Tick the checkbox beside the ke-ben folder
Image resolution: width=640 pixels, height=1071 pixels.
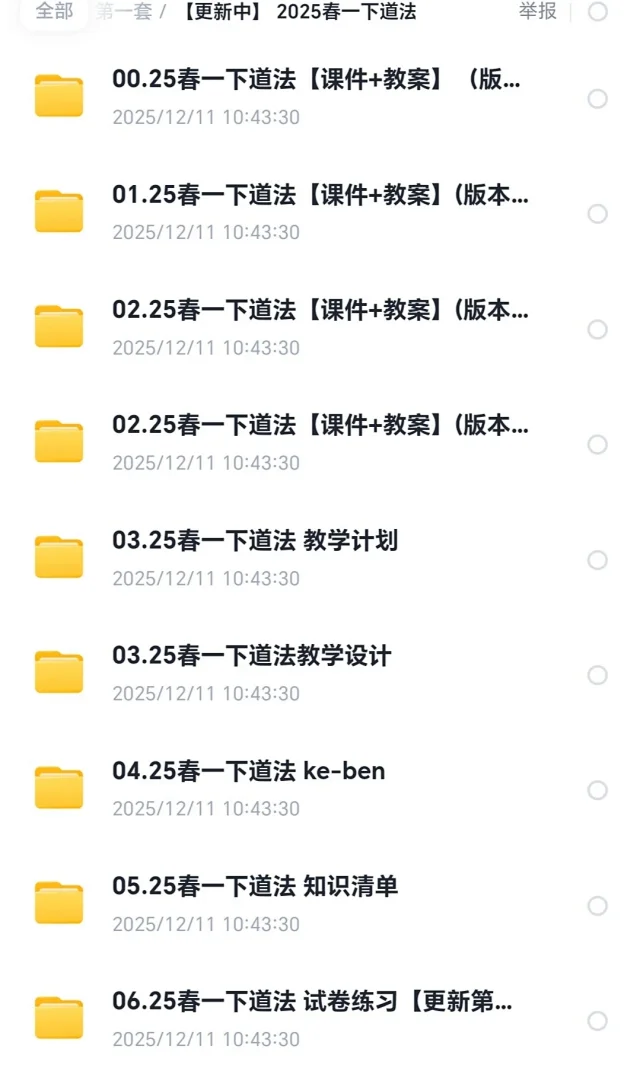[x=597, y=790]
